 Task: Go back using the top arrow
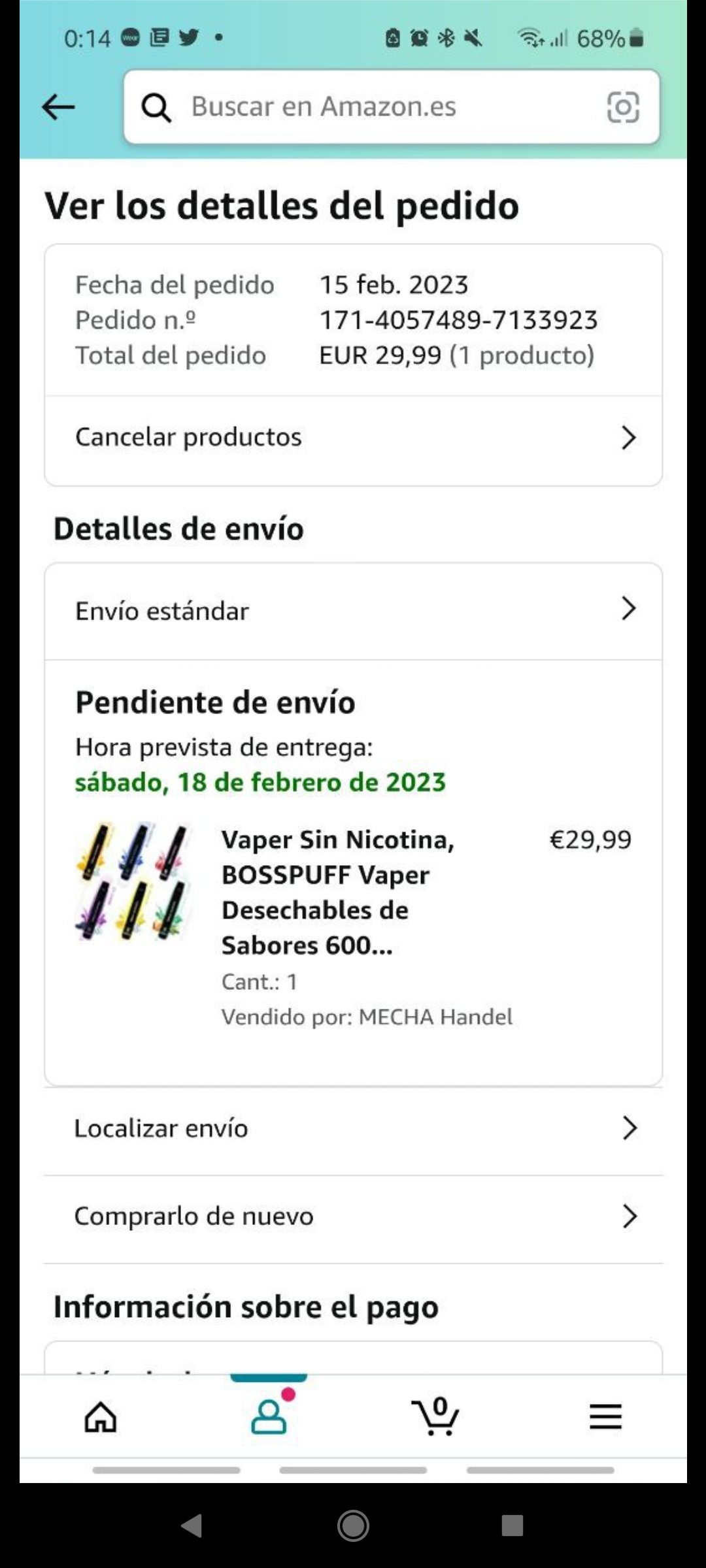[x=59, y=107]
